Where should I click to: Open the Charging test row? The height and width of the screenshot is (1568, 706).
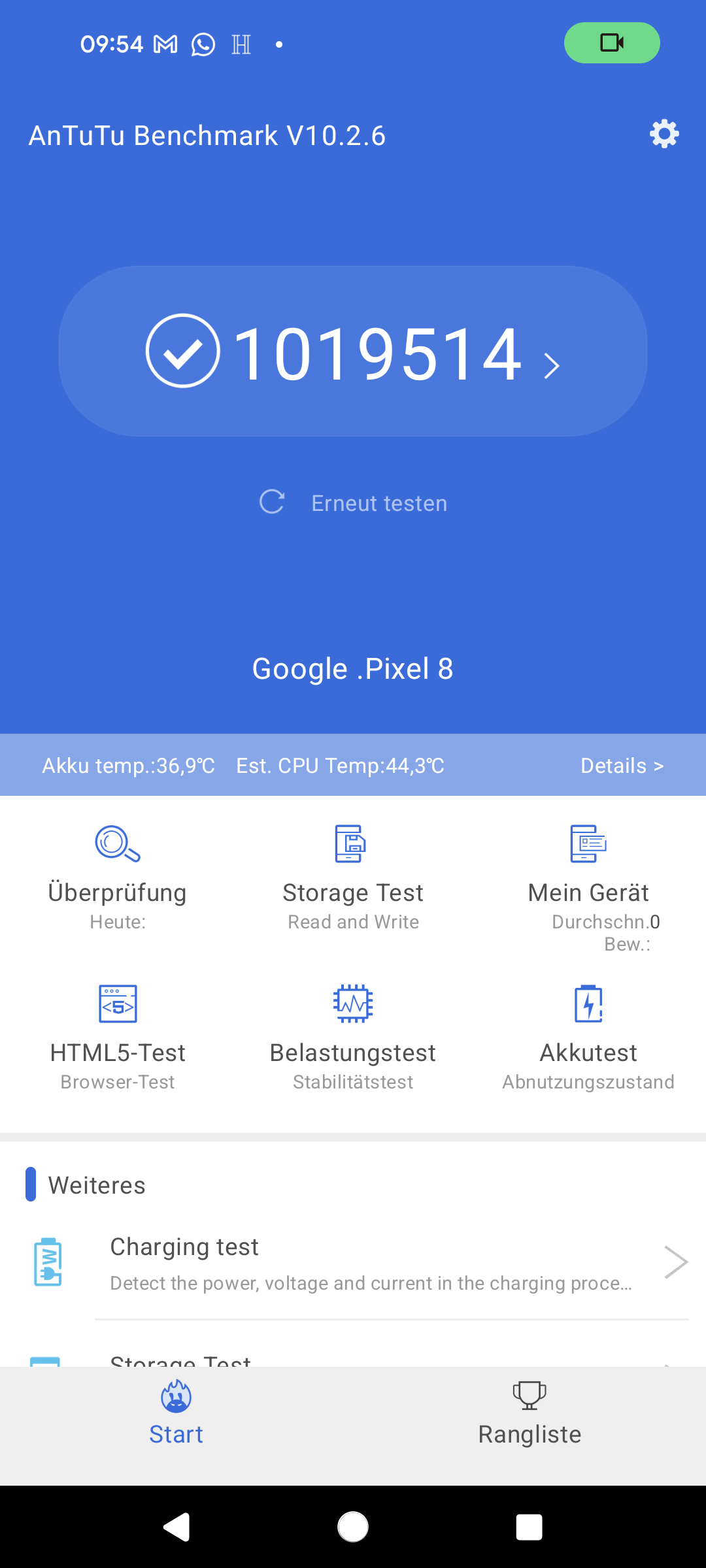click(x=353, y=1264)
